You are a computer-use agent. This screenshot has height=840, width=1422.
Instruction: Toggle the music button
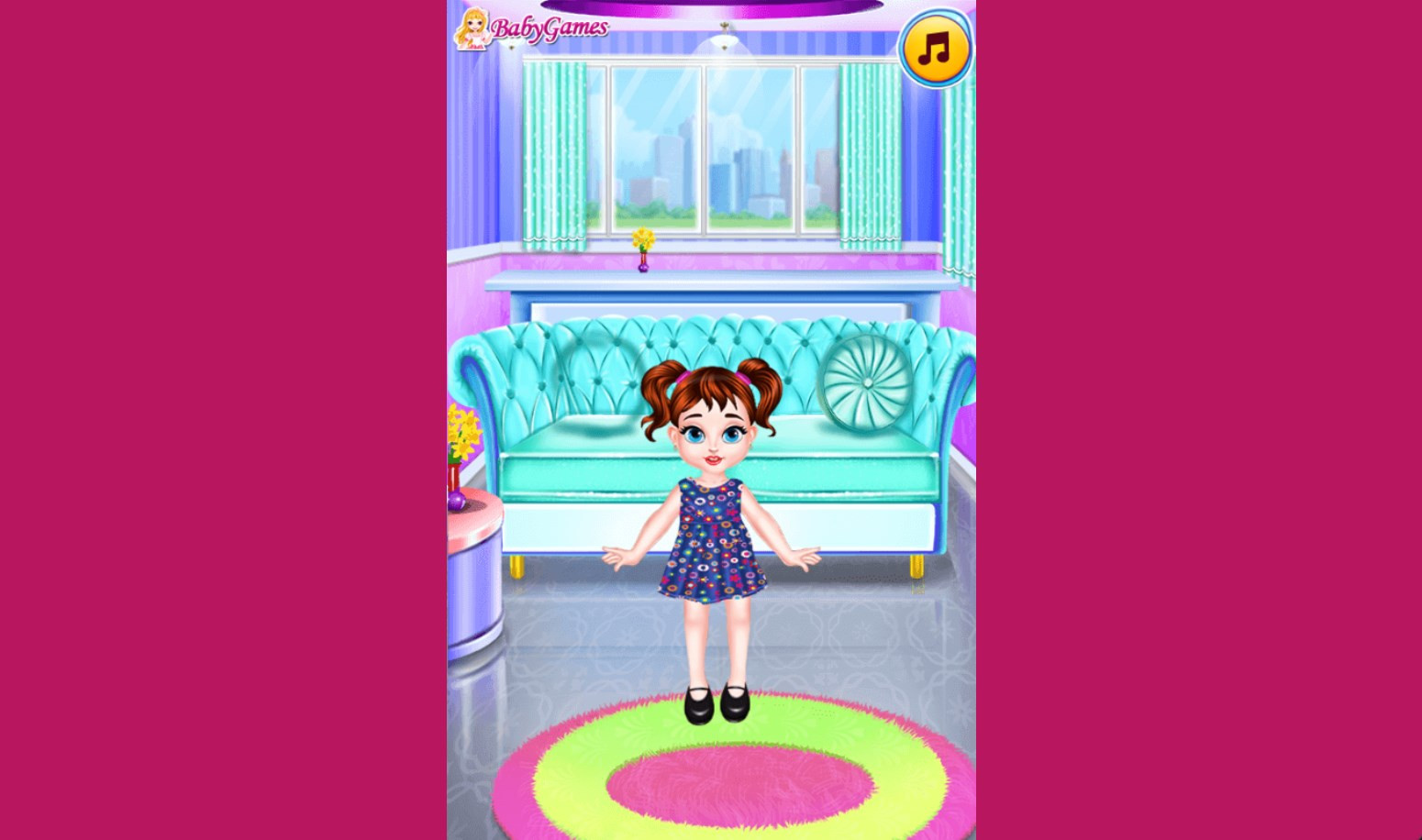tap(935, 48)
